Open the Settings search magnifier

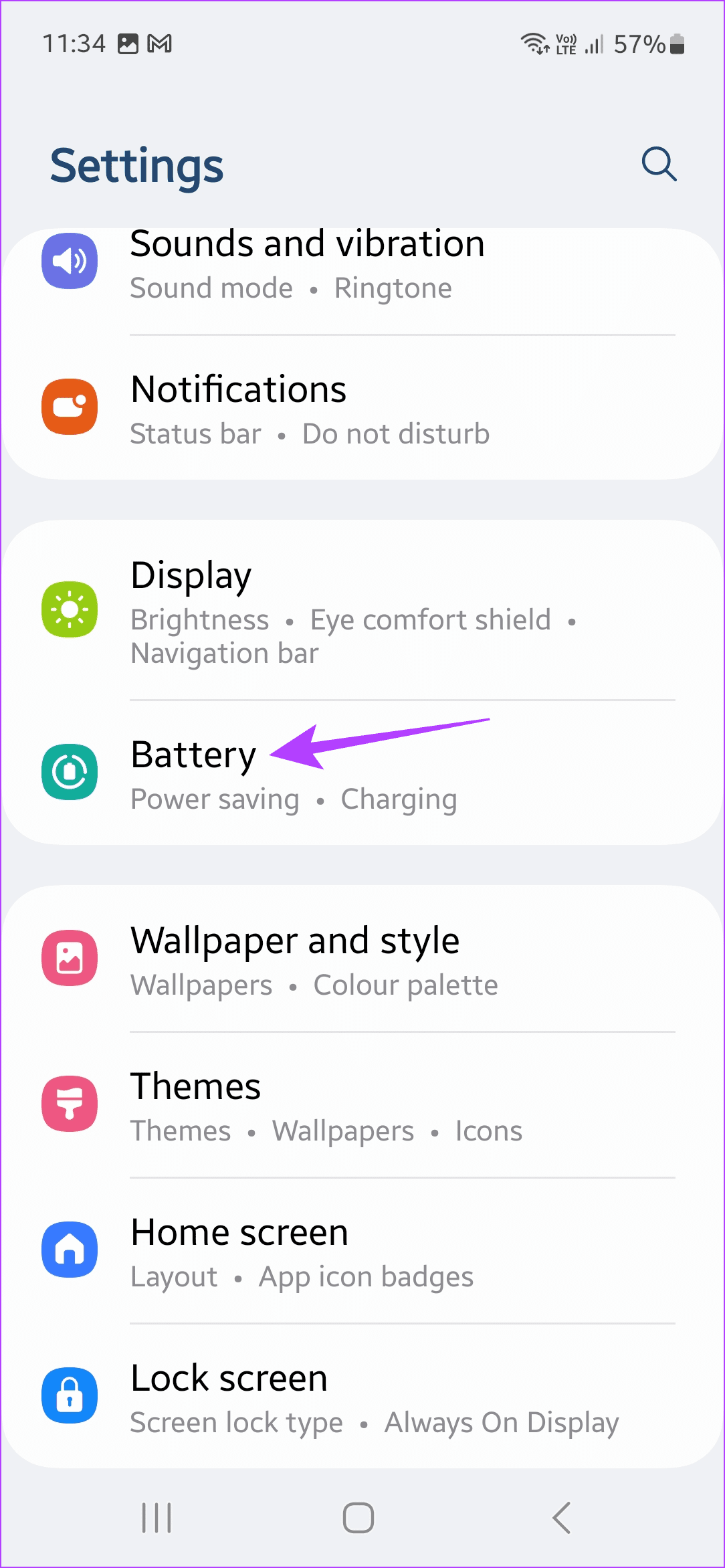pos(659,165)
